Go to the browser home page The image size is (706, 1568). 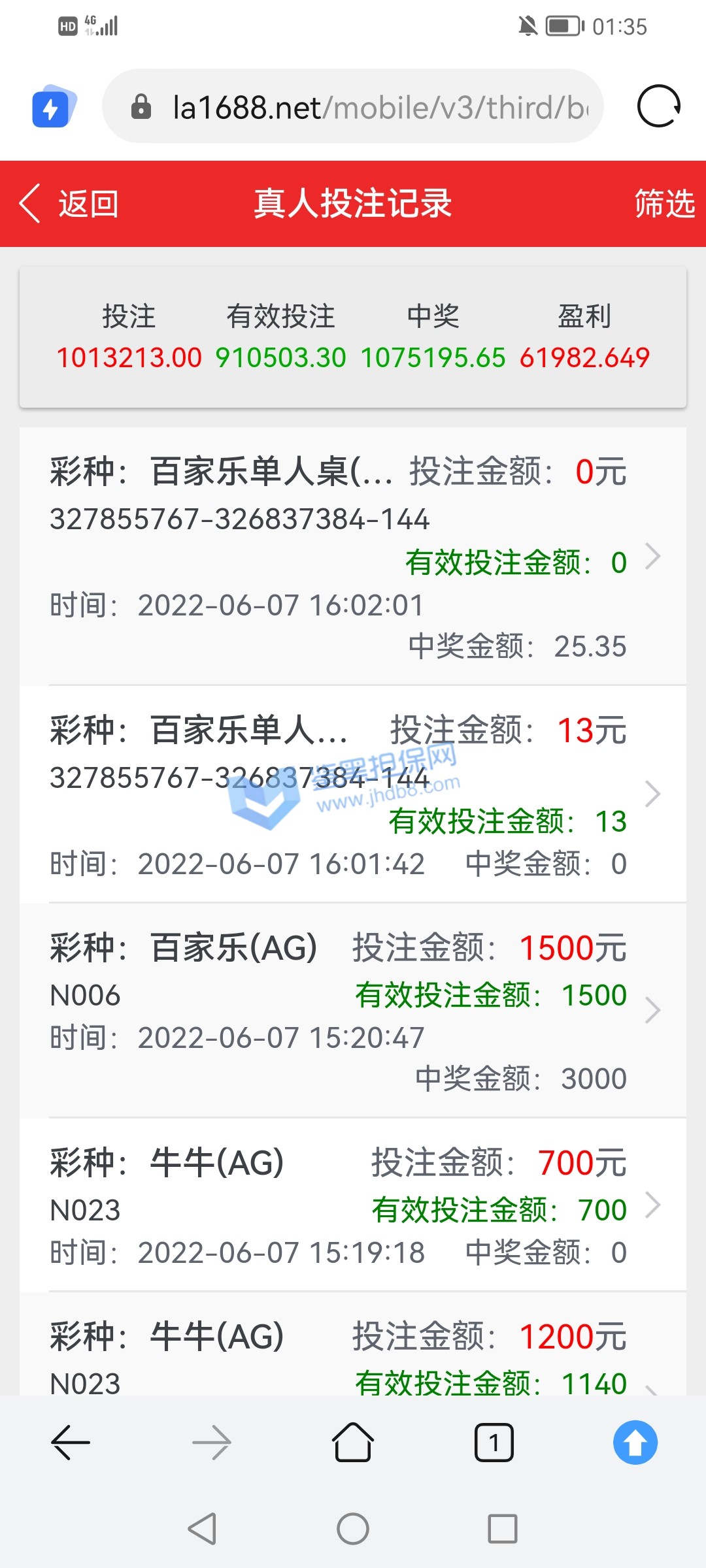(x=353, y=1443)
